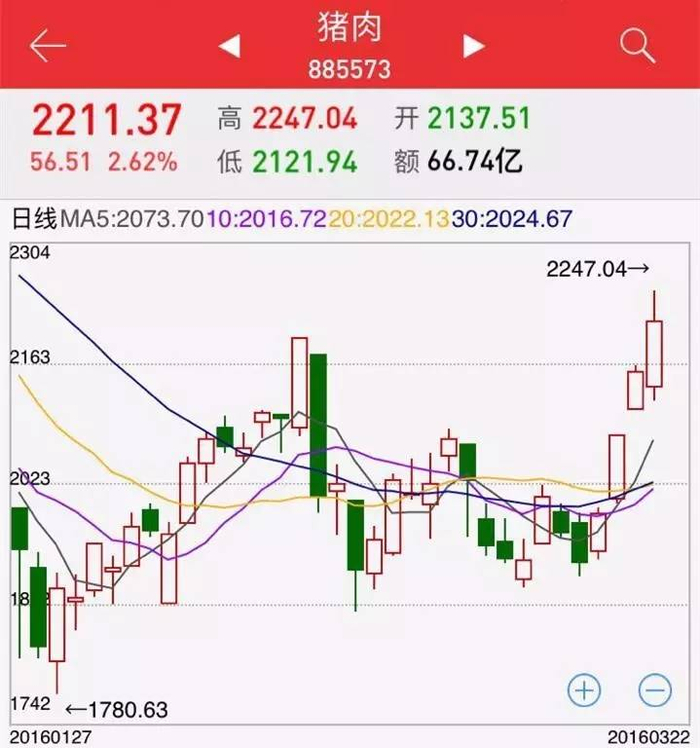Switch to the next sector with right arrow
The image size is (700, 748).
[474, 46]
